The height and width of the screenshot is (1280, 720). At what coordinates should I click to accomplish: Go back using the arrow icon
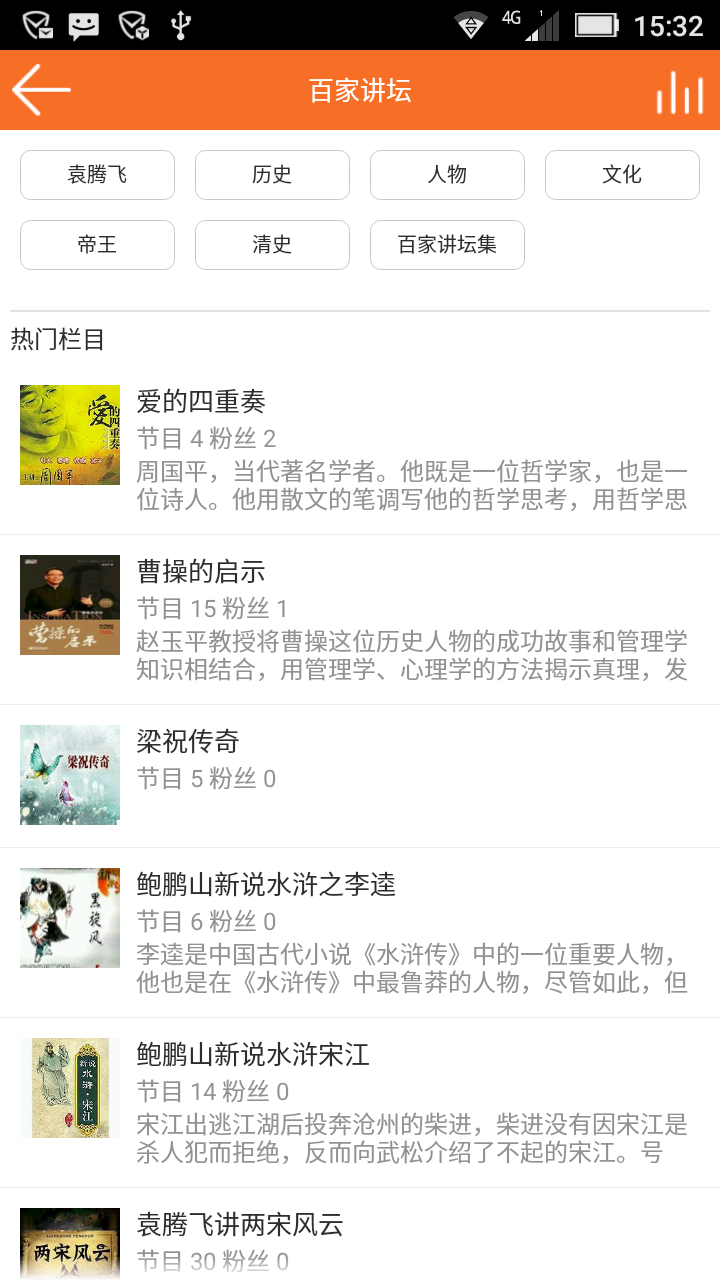42,90
